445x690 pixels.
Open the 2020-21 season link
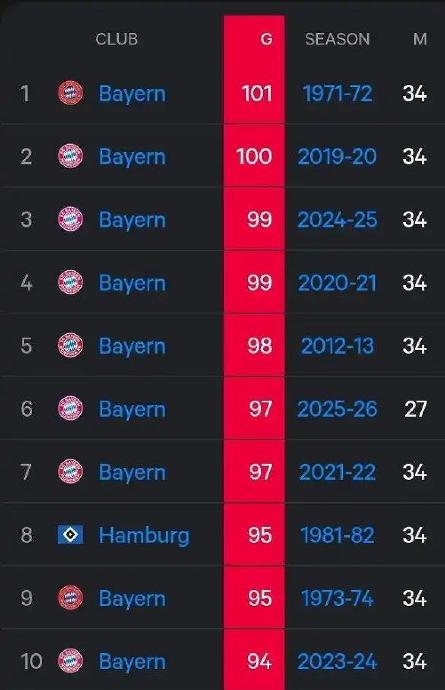coord(337,283)
